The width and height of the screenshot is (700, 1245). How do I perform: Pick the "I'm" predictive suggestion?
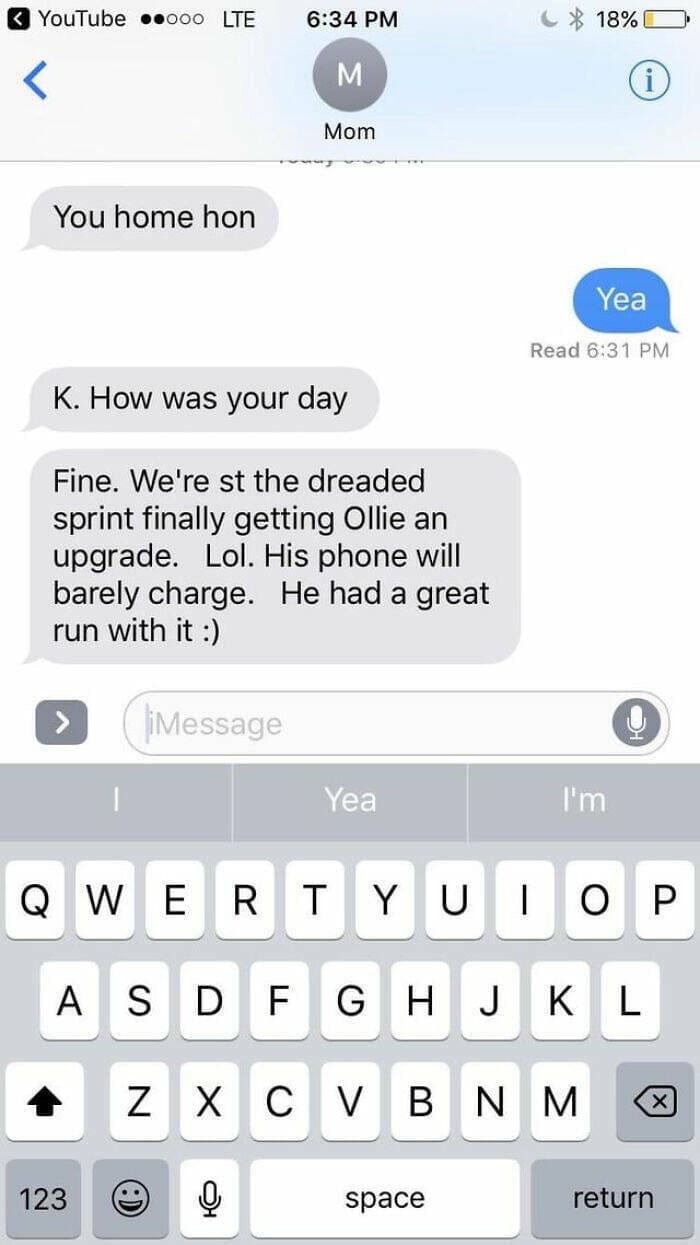coord(583,800)
